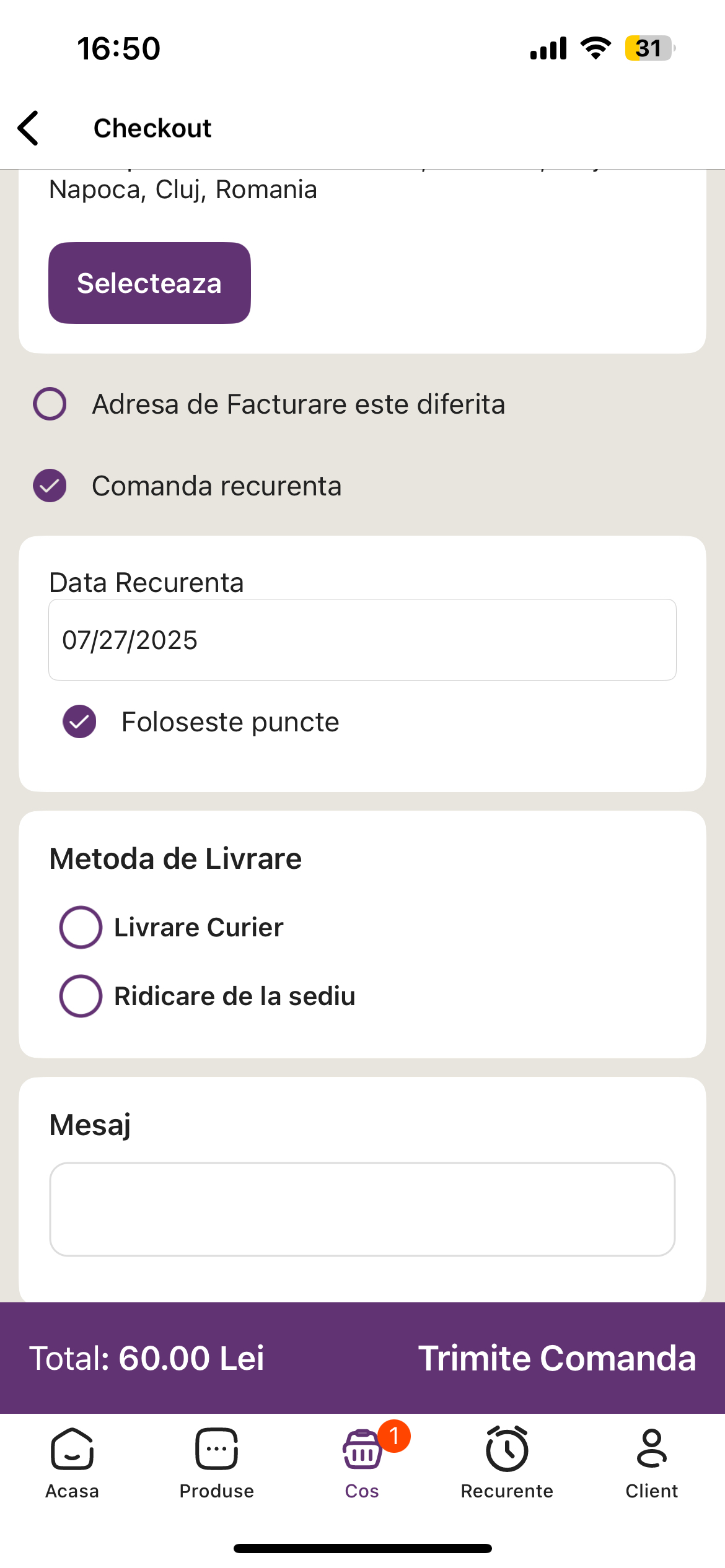
Task: Open the Cos basket tab
Action: pyautogui.click(x=362, y=1464)
